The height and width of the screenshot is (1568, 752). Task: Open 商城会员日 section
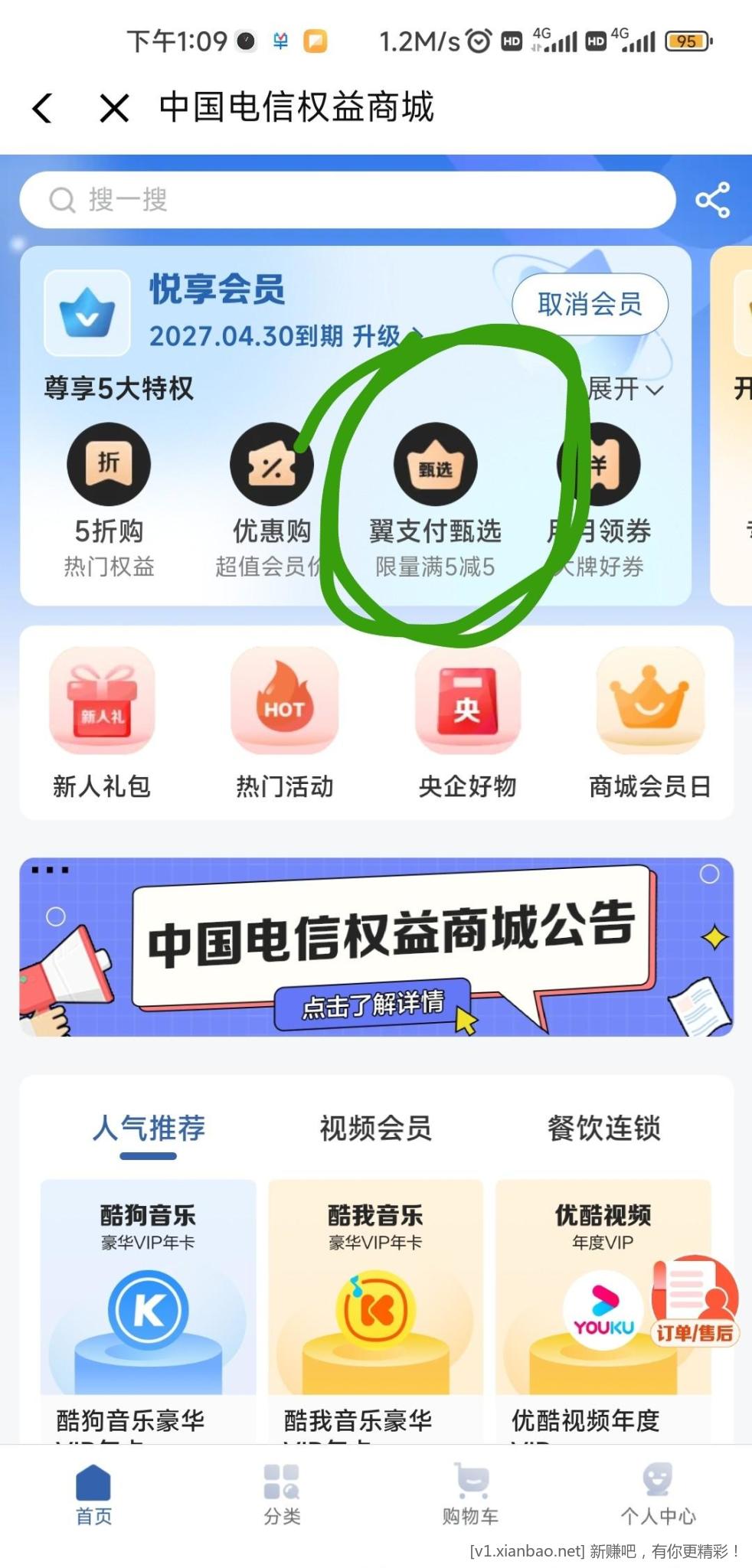(x=649, y=724)
